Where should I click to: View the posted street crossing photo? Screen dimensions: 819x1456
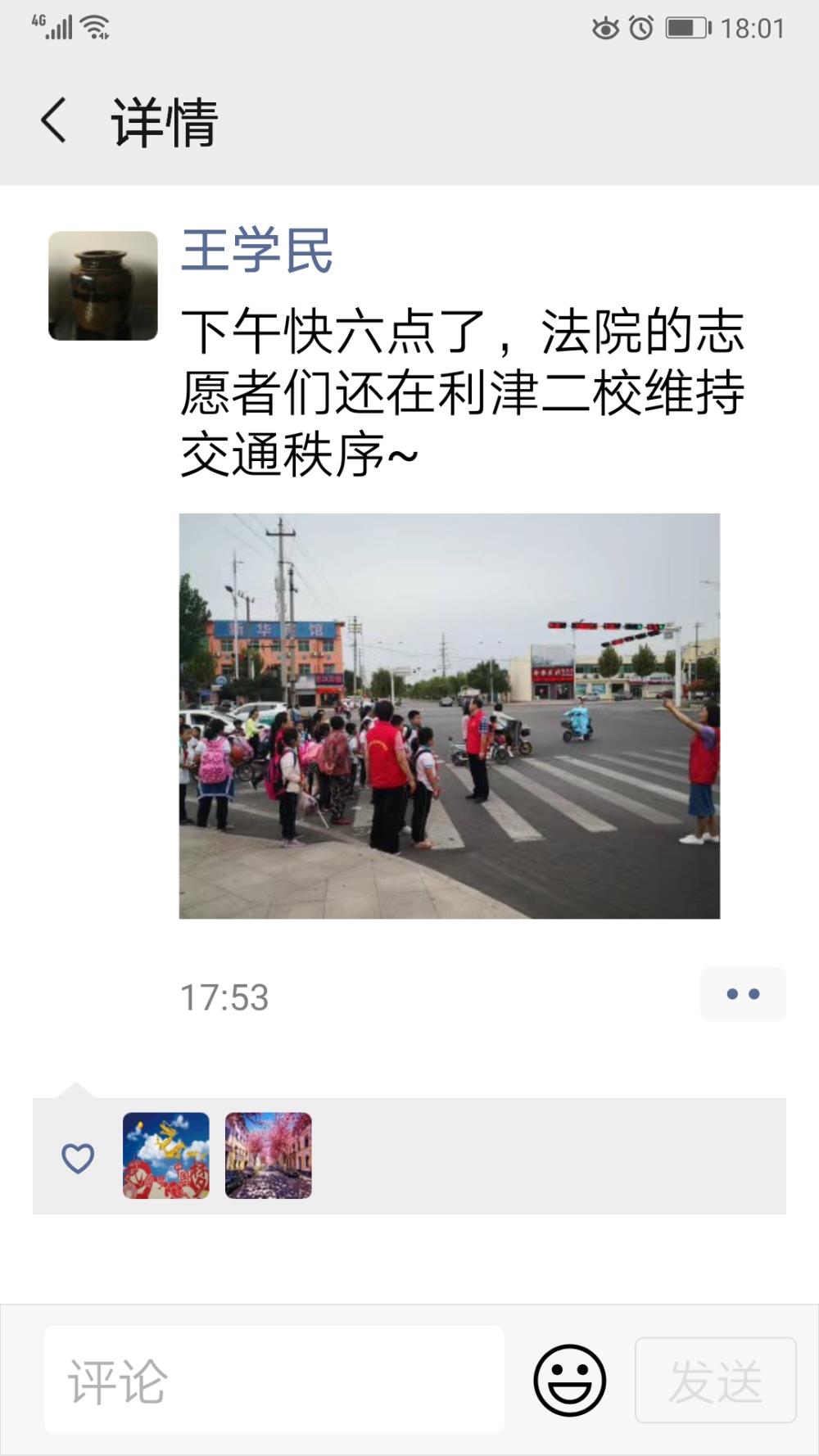(450, 716)
